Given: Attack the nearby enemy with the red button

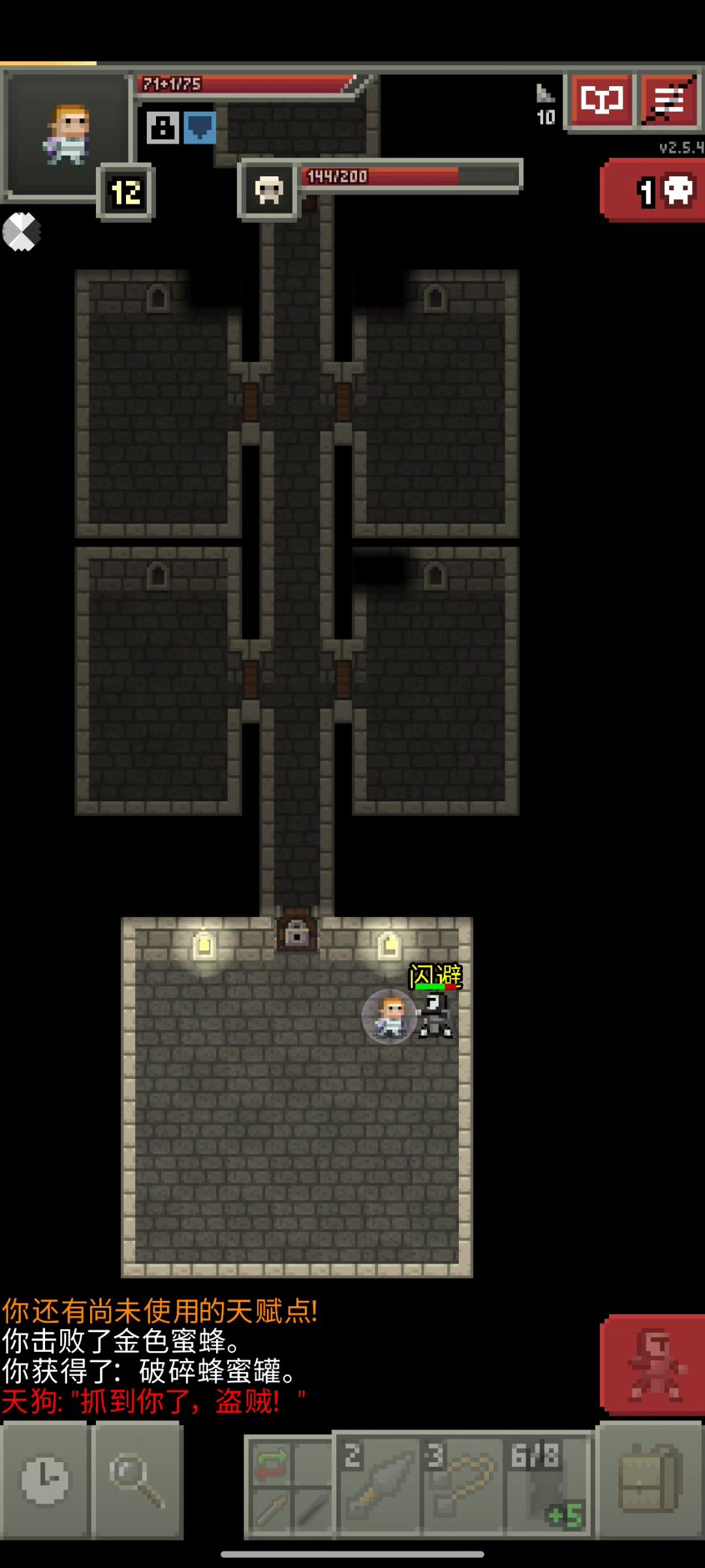Looking at the screenshot, I should coord(653,1366).
